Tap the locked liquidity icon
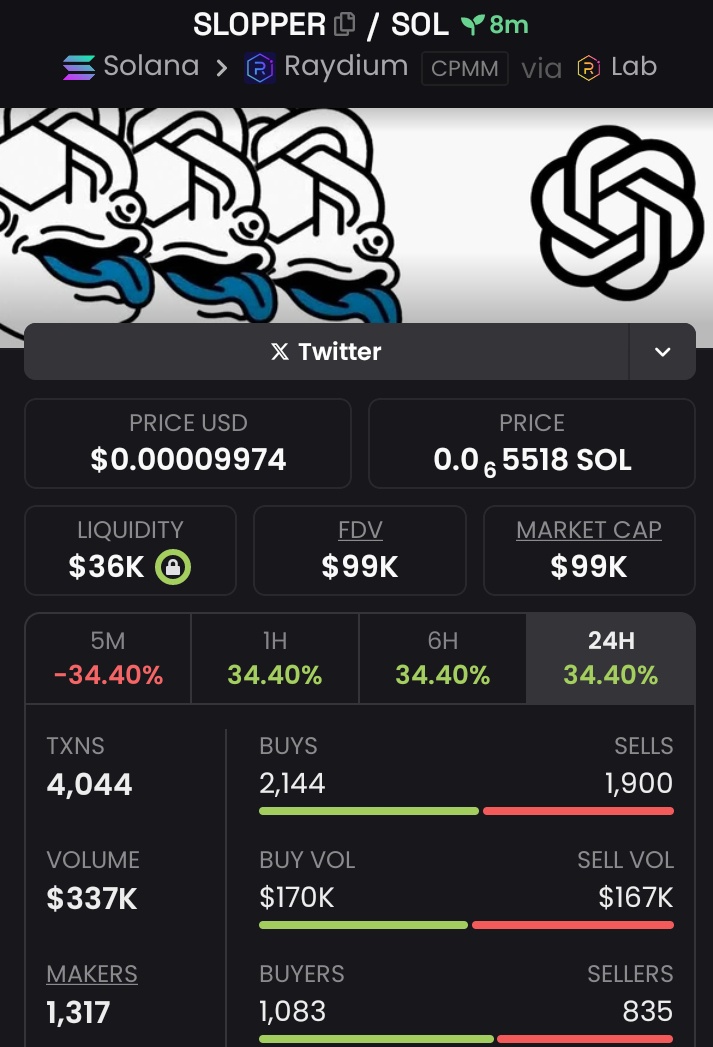This screenshot has height=1047, width=713. (173, 568)
